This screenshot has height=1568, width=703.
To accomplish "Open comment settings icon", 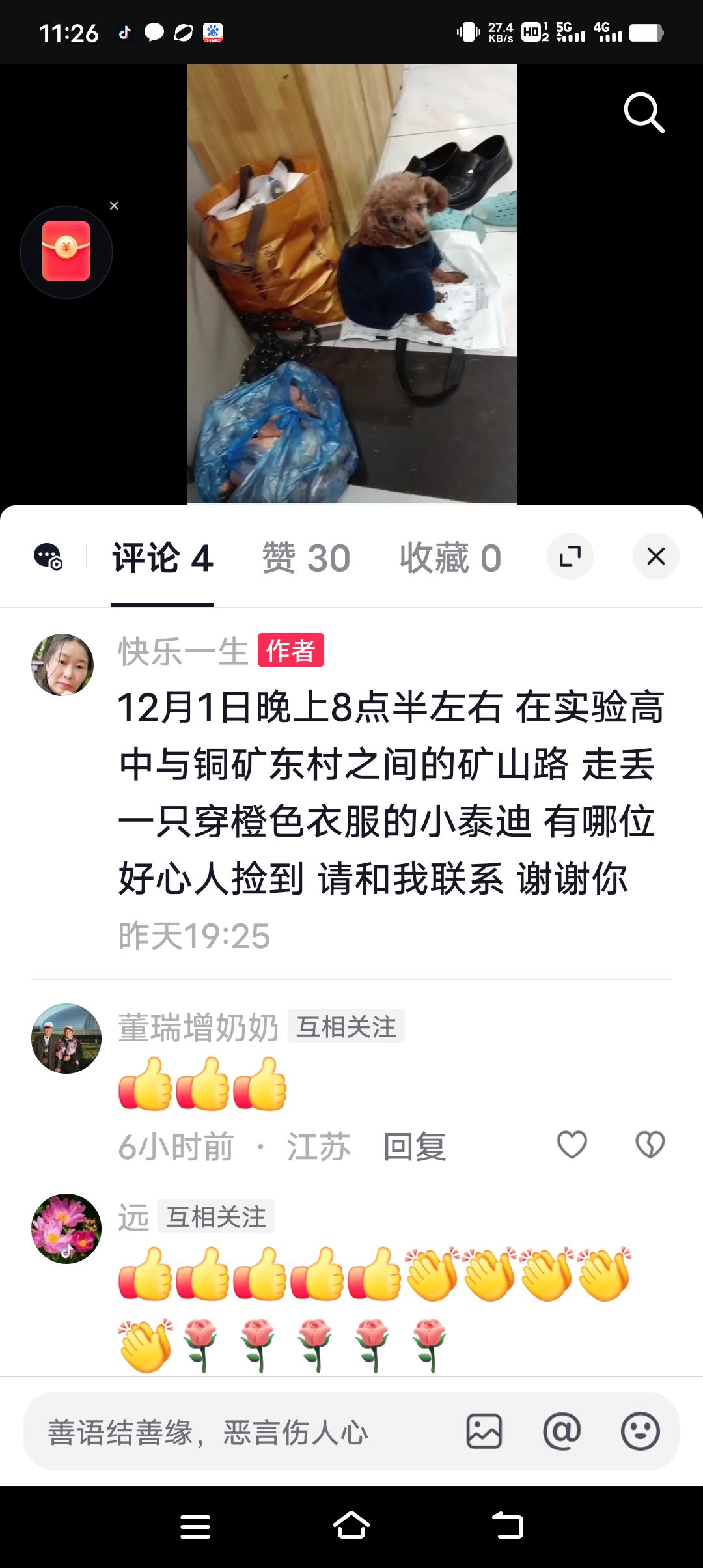I will pyautogui.click(x=48, y=557).
